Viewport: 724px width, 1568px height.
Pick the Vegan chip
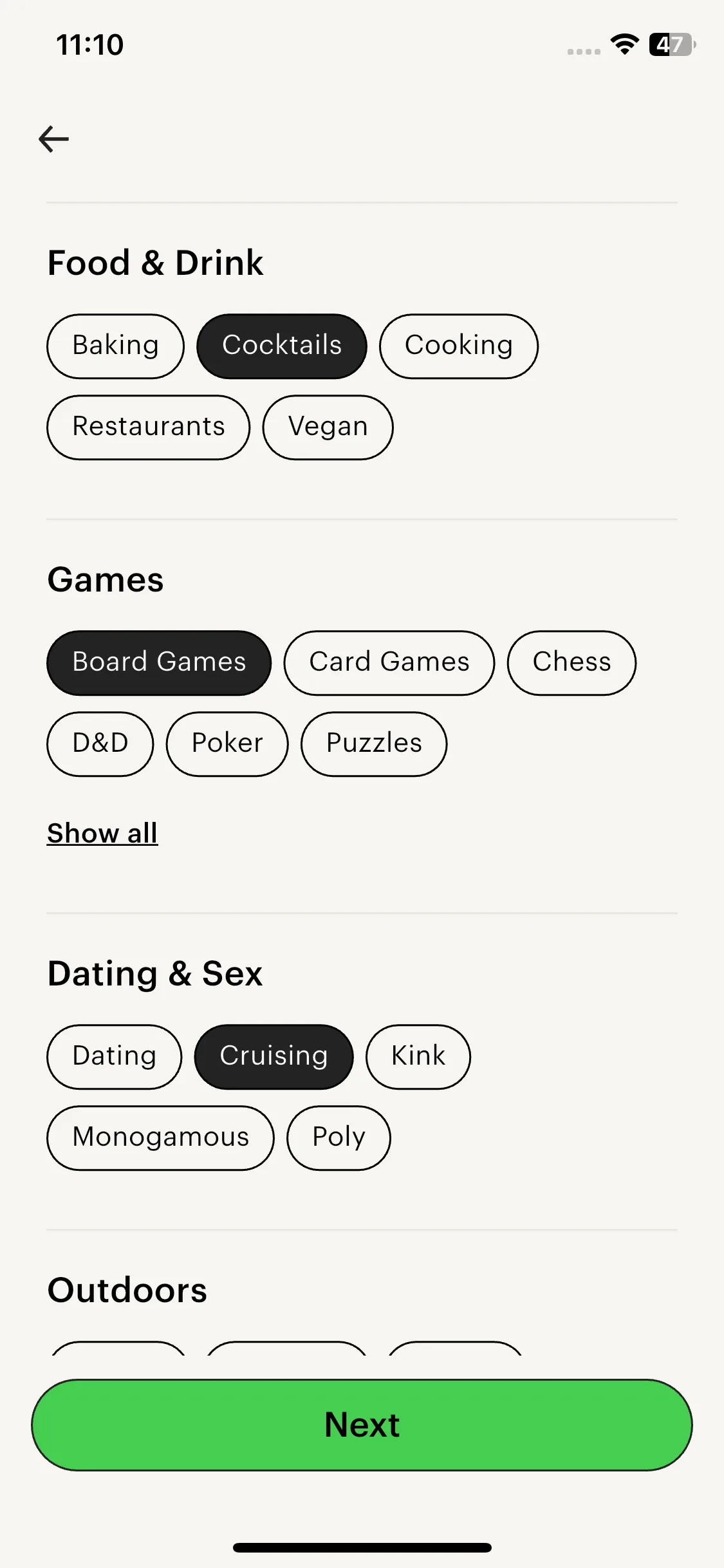tap(328, 427)
